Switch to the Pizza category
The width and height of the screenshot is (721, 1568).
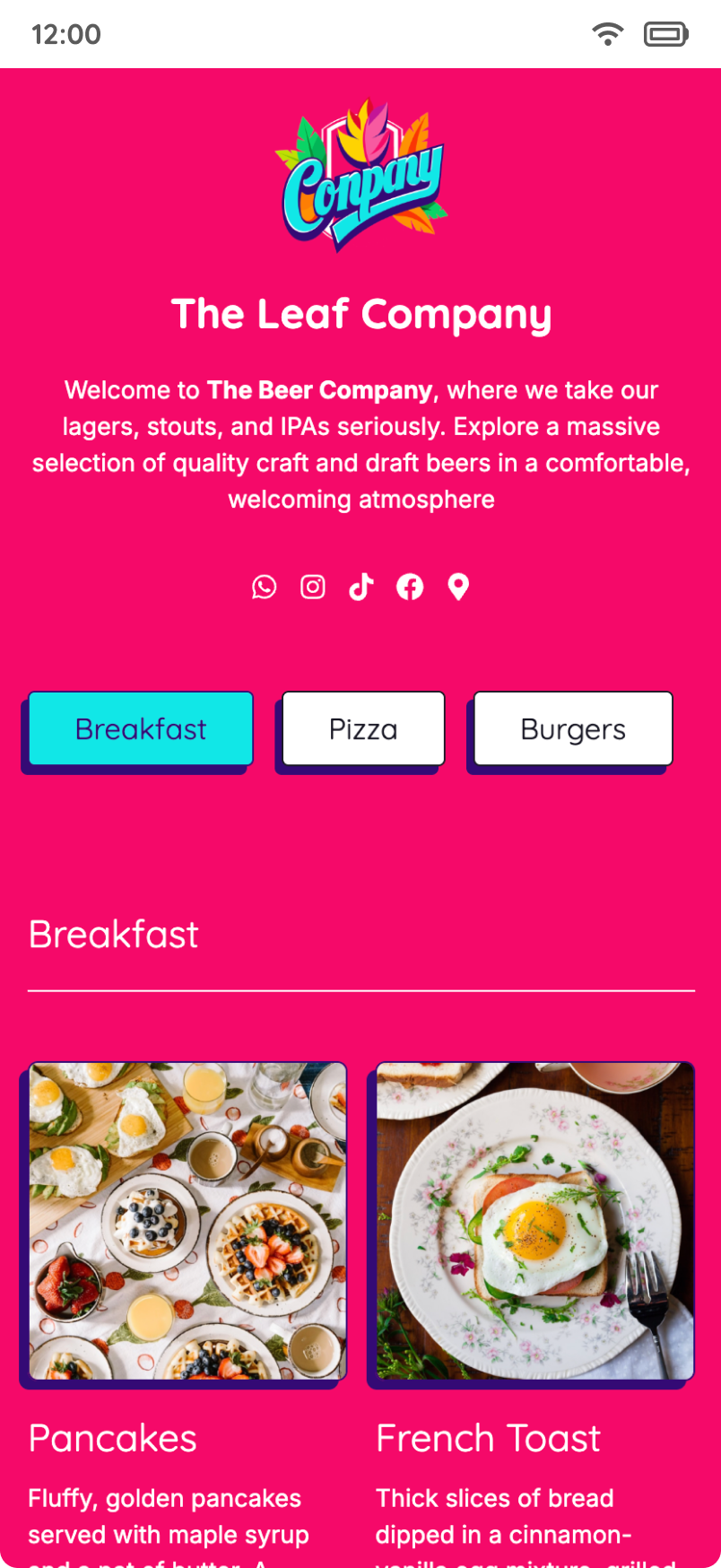pos(363,729)
